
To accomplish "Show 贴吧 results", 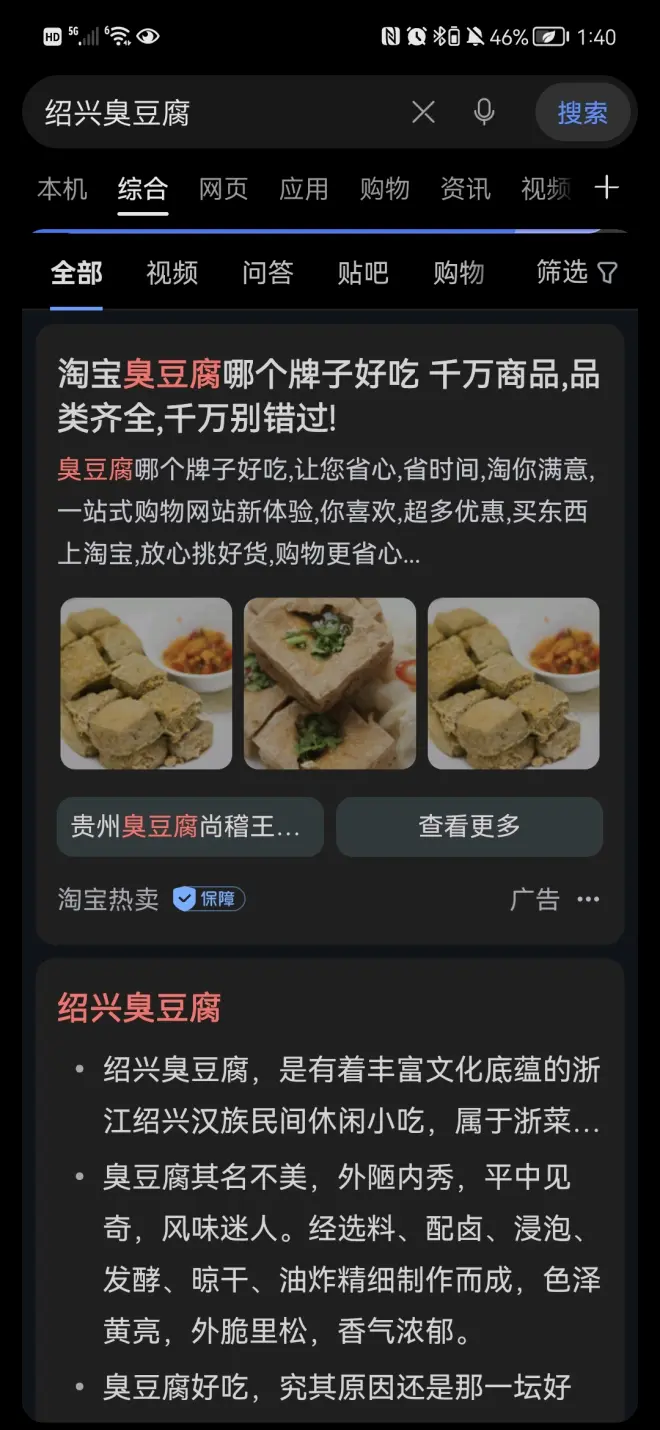I will (x=362, y=273).
